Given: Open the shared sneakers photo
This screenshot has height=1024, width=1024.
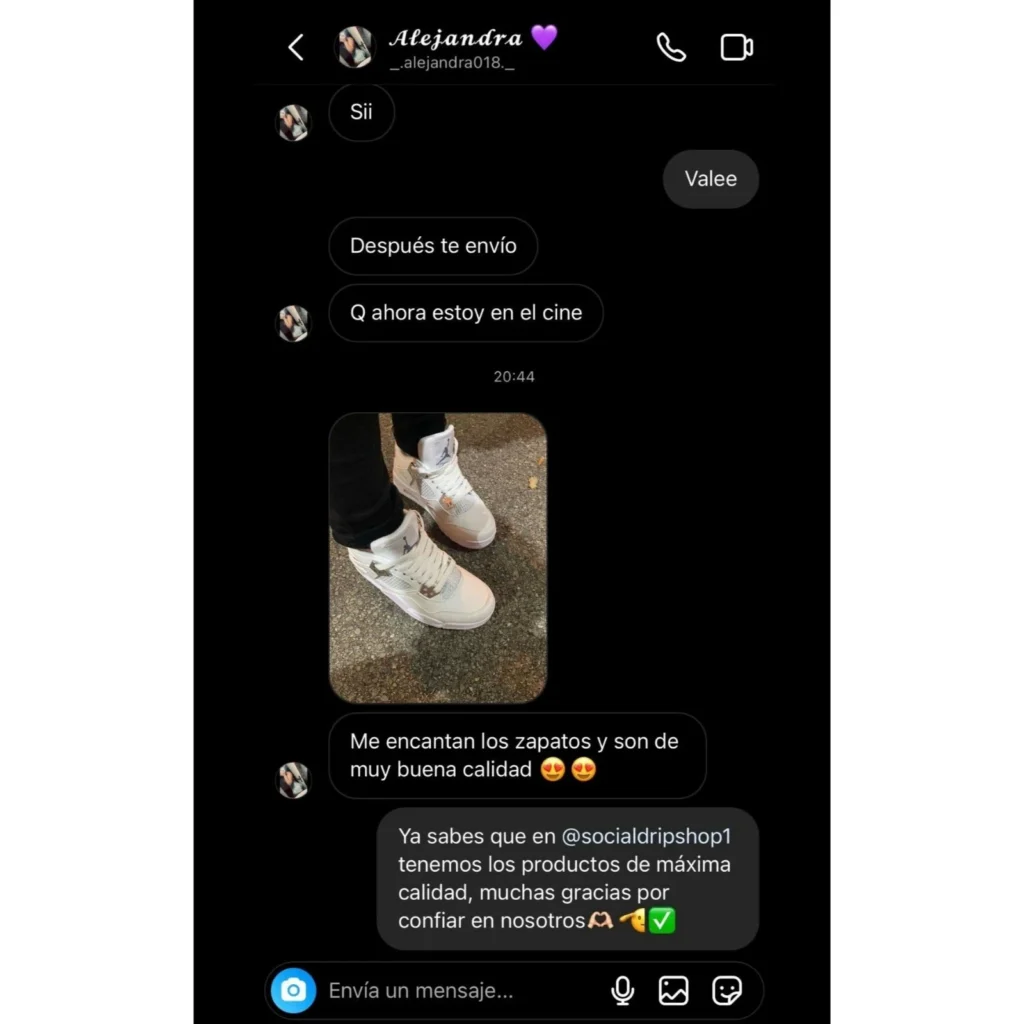Looking at the screenshot, I should (438, 557).
